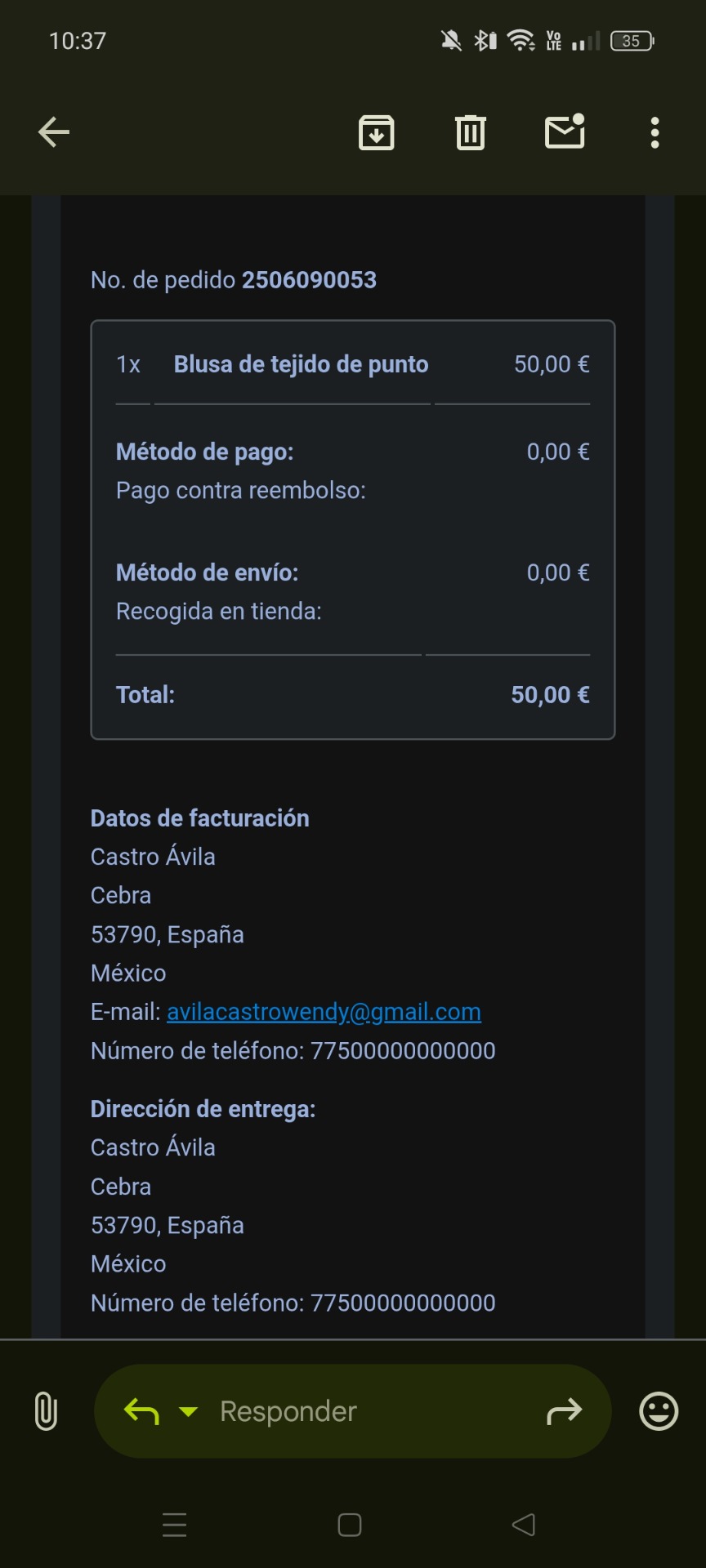The height and width of the screenshot is (1568, 706).
Task: Forward this email with the arrow icon
Action: click(x=564, y=1411)
